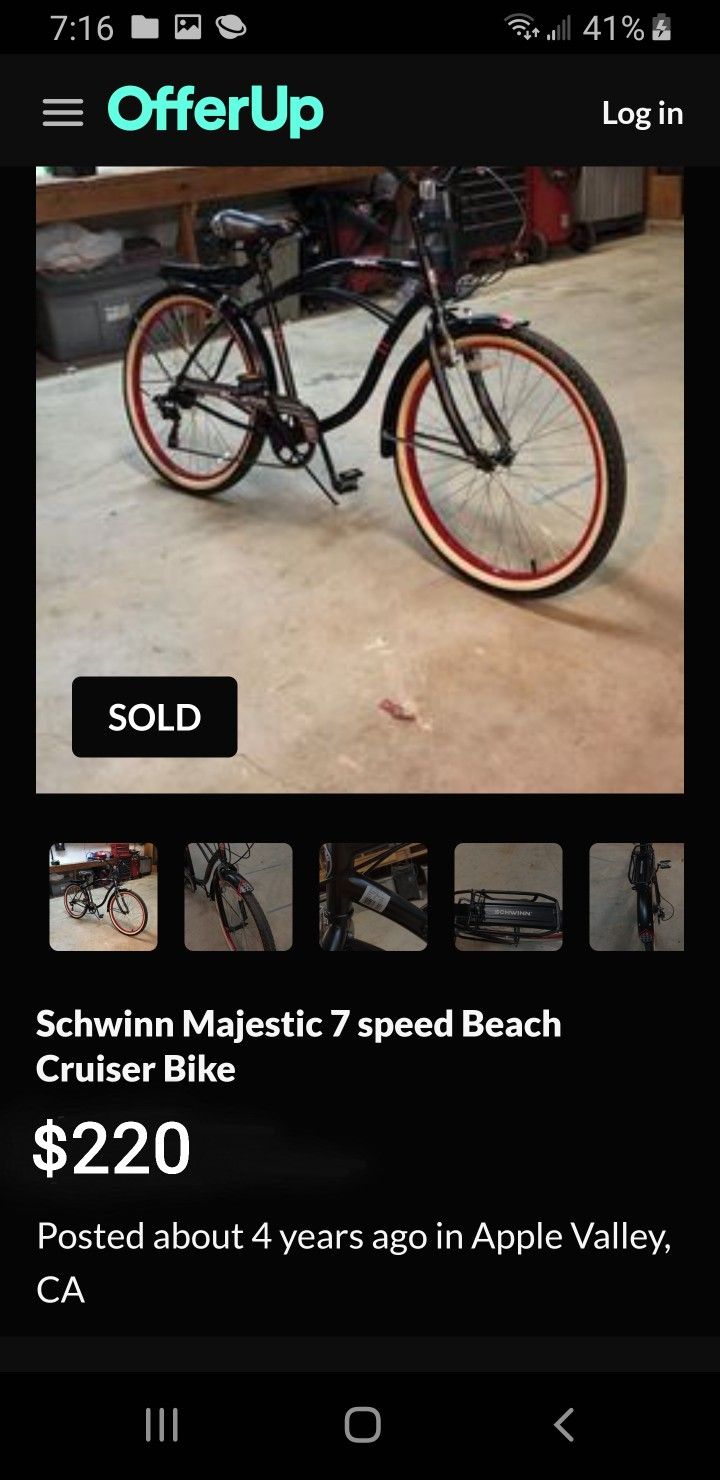View the second thumbnail showing rear fender
This screenshot has width=720, height=1480.
(238, 896)
